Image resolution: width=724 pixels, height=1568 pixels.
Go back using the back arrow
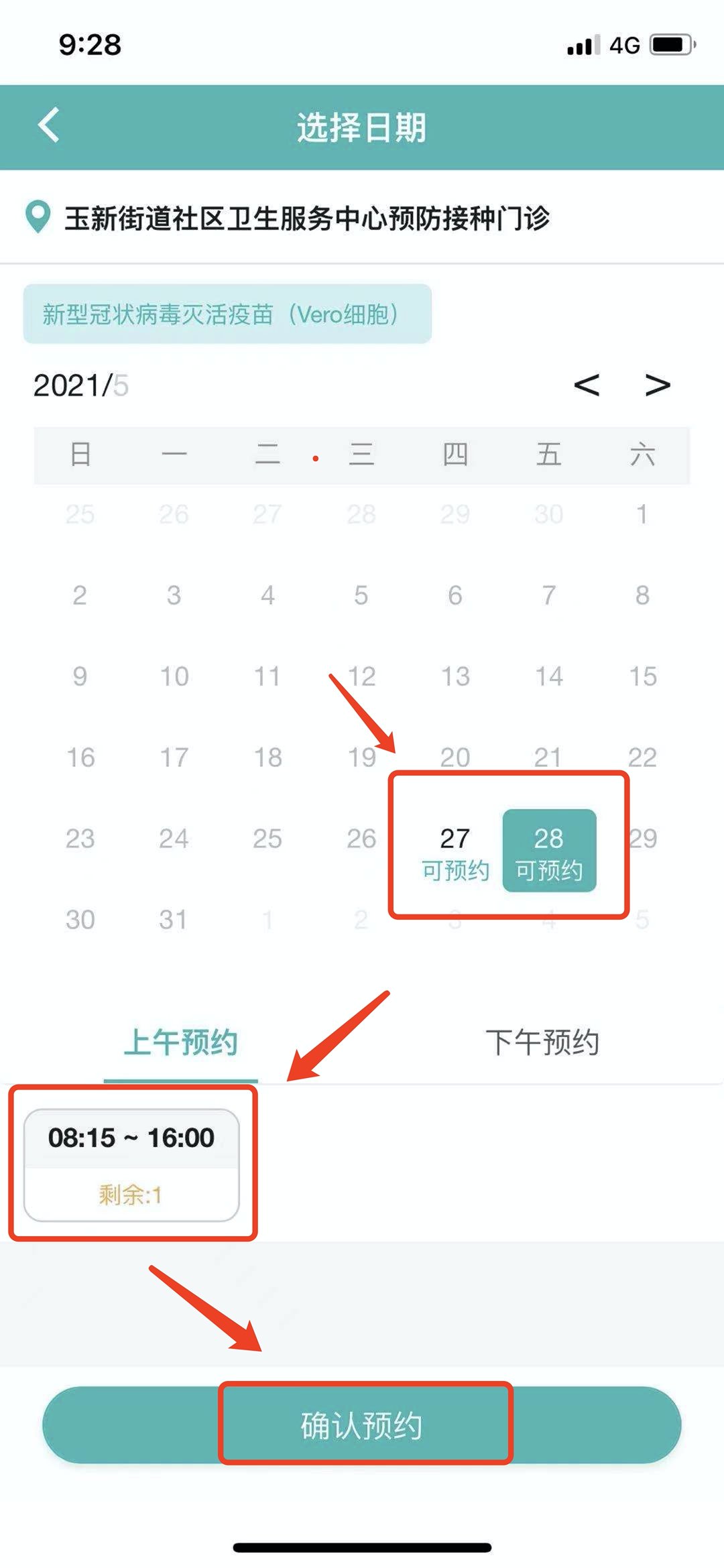[x=49, y=125]
